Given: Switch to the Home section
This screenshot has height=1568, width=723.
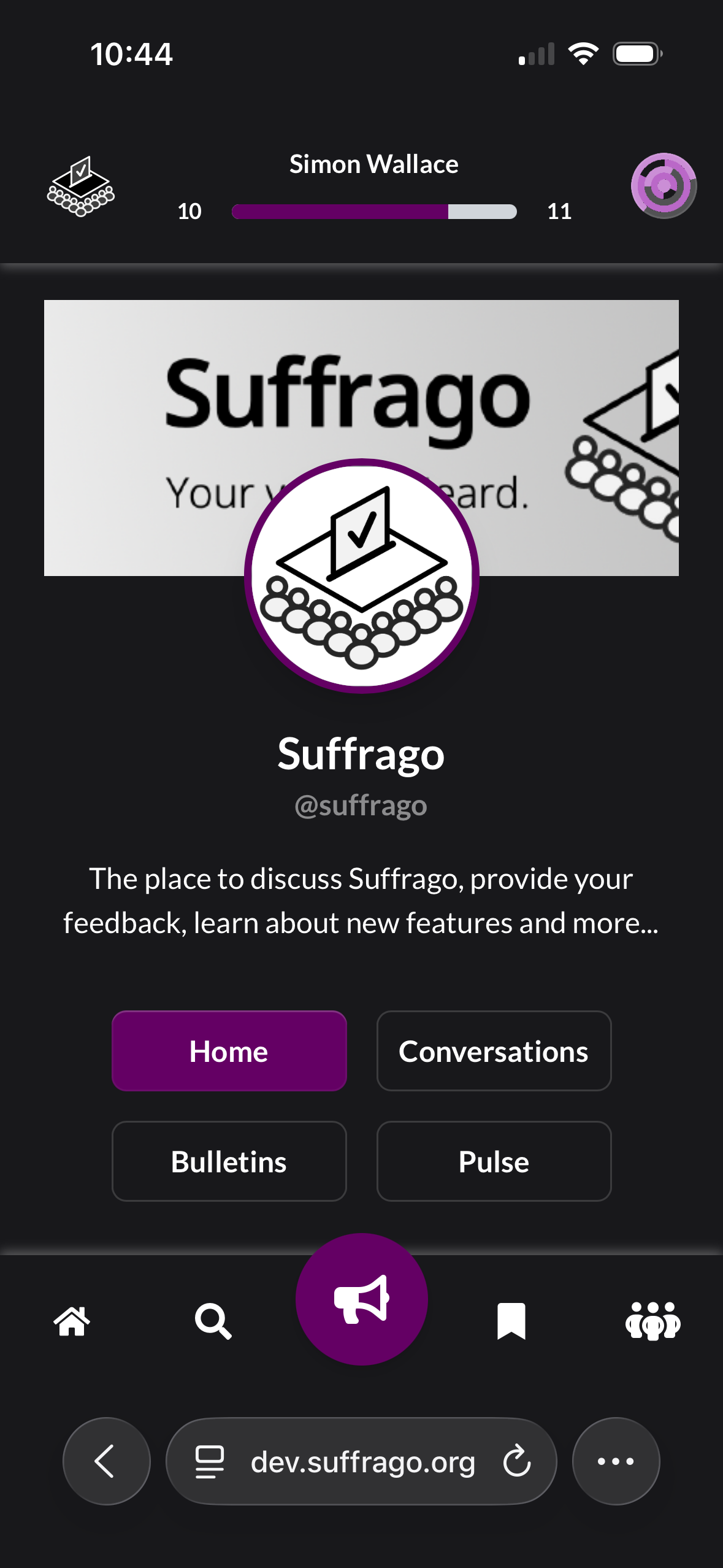Looking at the screenshot, I should (x=229, y=1051).
